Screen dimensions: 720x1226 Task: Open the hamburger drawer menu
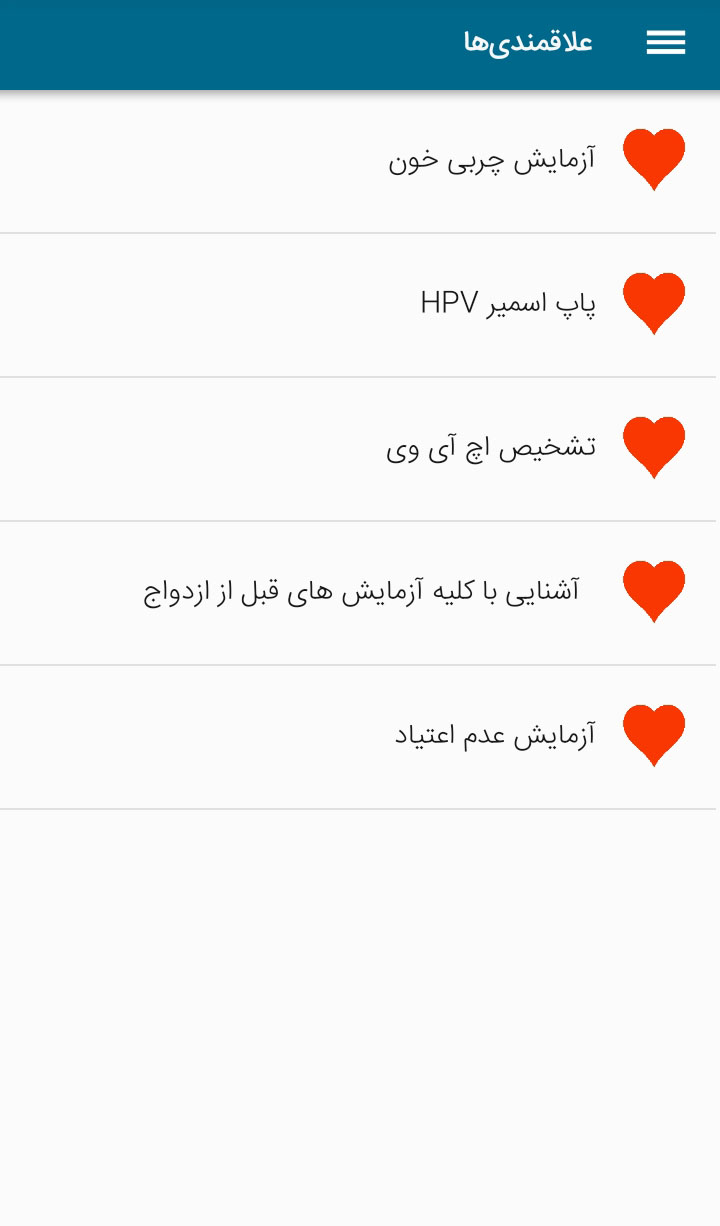pos(665,43)
